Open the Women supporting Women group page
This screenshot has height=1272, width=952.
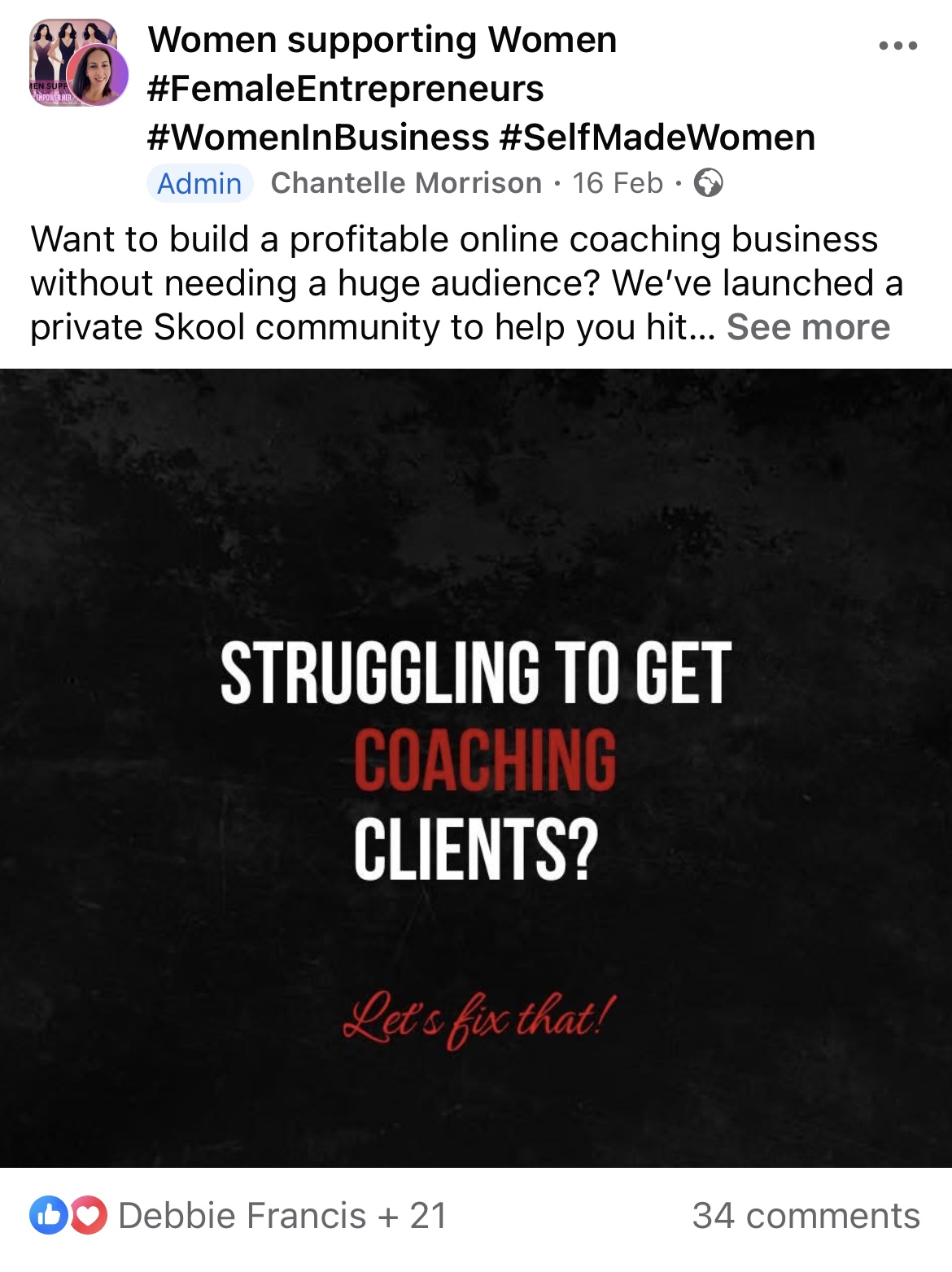pyautogui.click(x=382, y=40)
